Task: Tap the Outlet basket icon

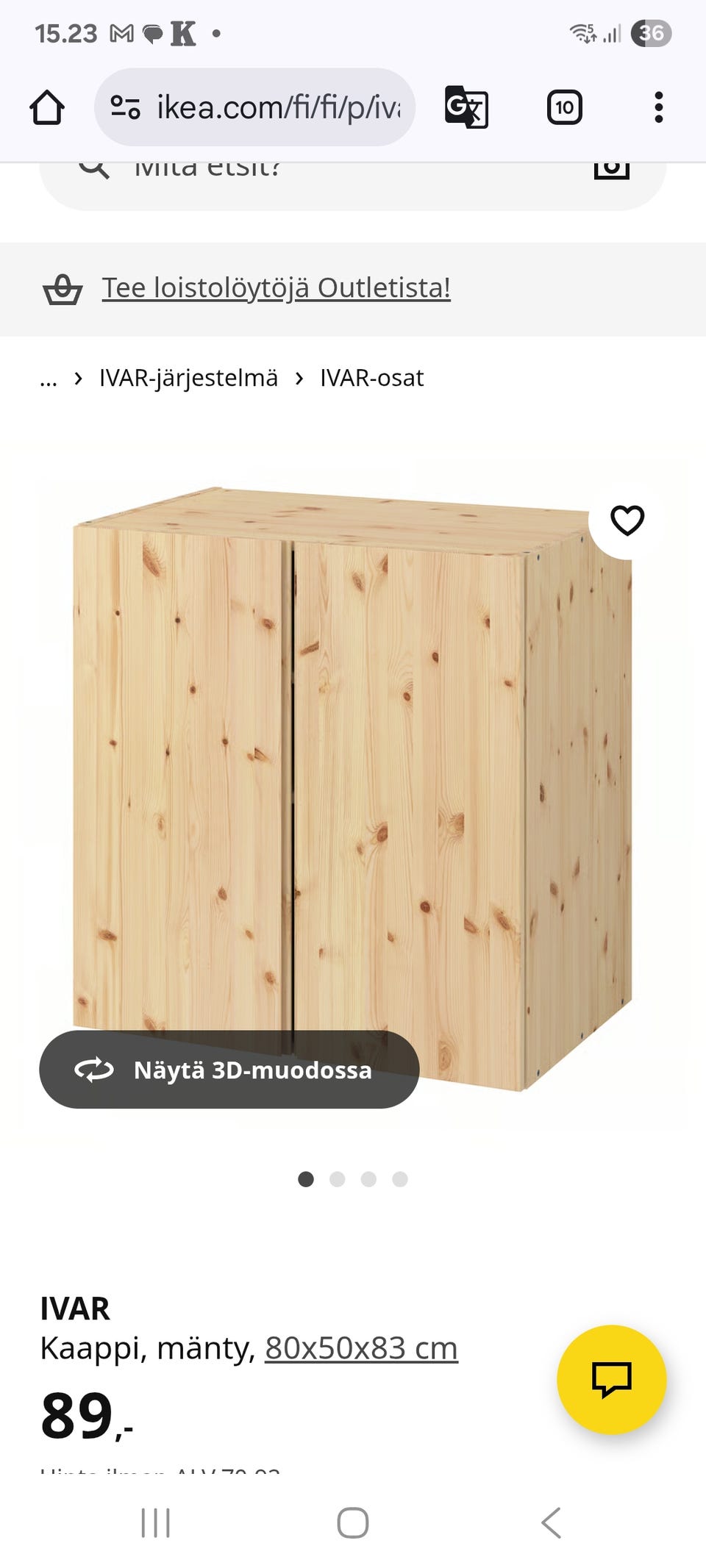Action: [63, 289]
